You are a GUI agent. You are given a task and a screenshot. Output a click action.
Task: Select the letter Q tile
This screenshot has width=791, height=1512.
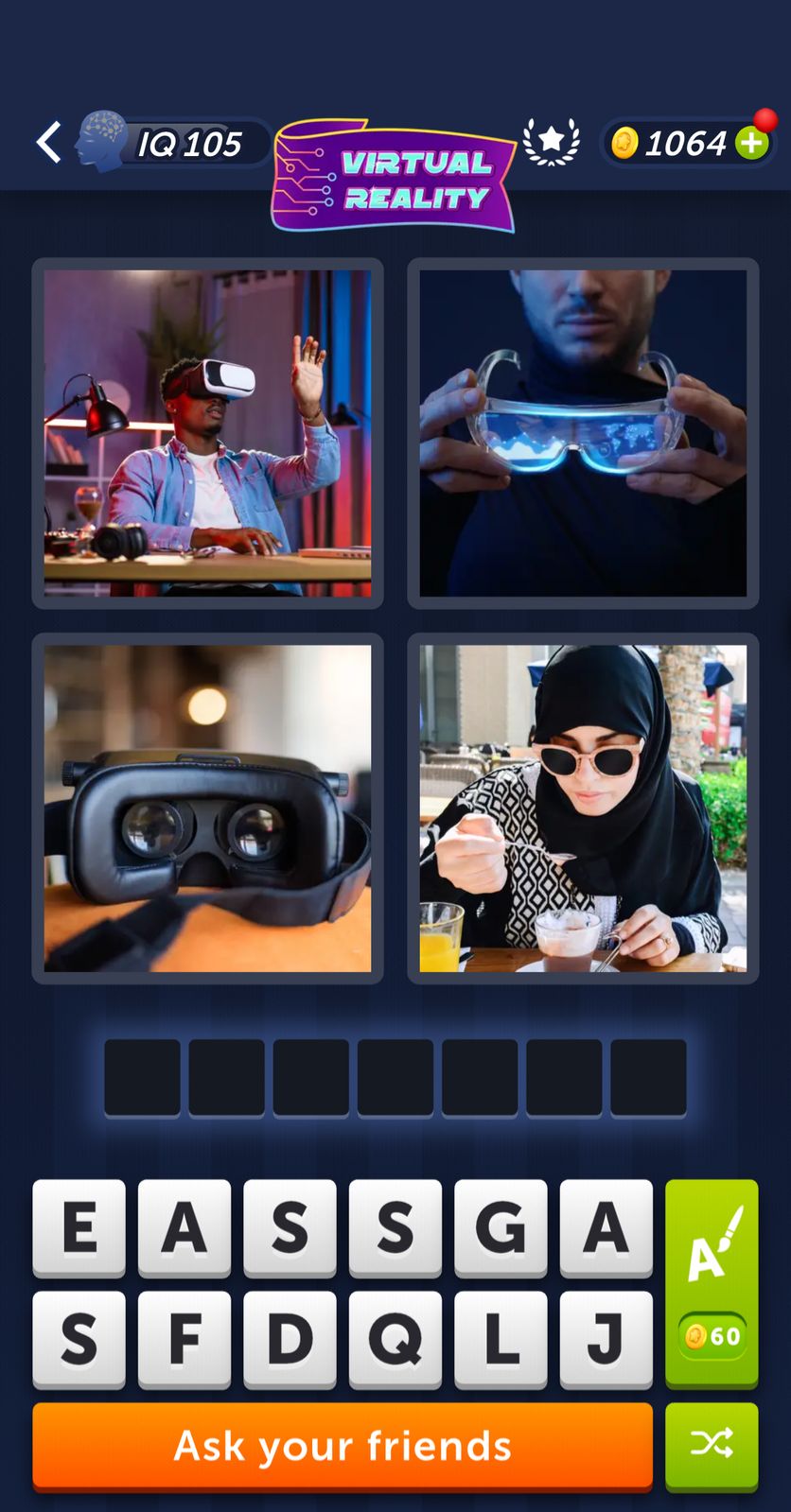pos(395,1338)
